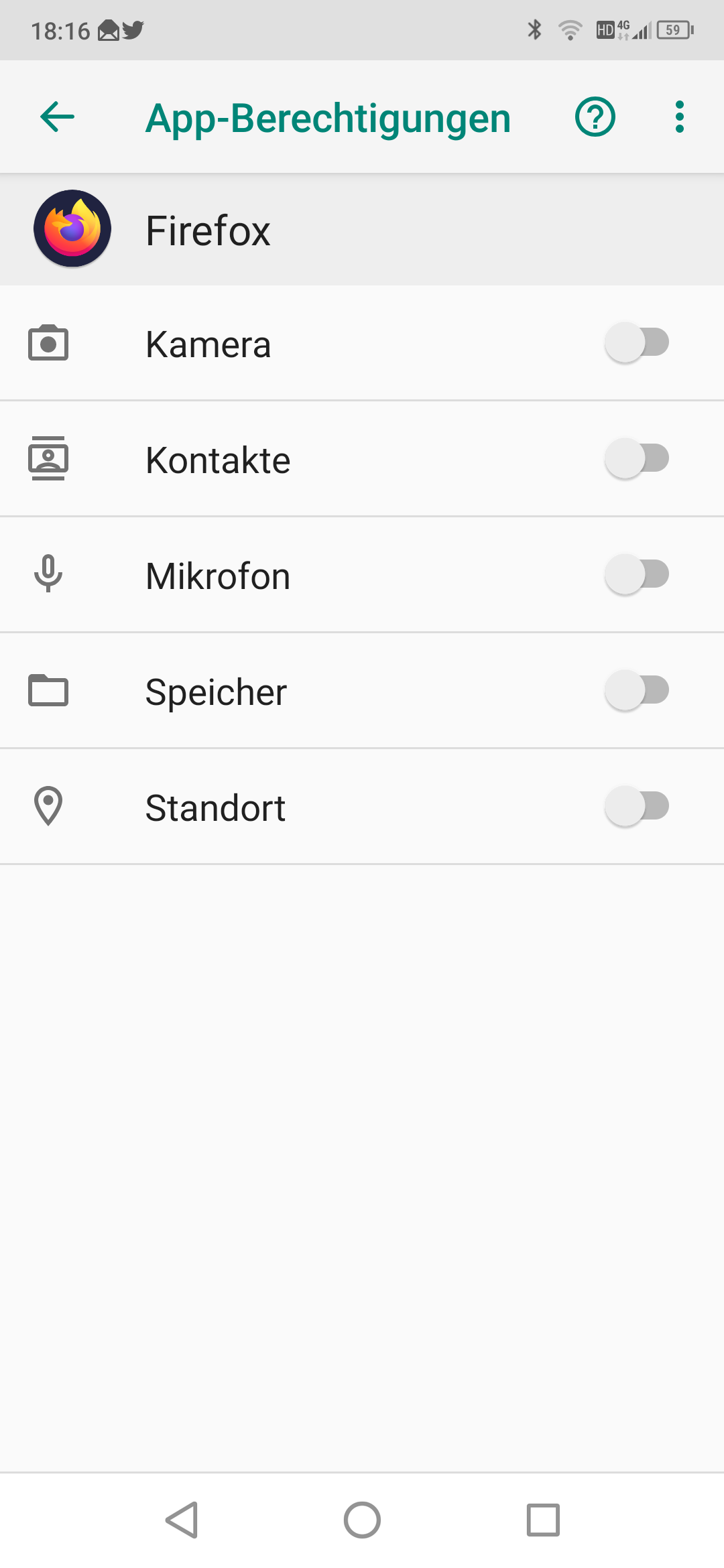
Task: Turn on the Kontakte permission
Action: [637, 458]
